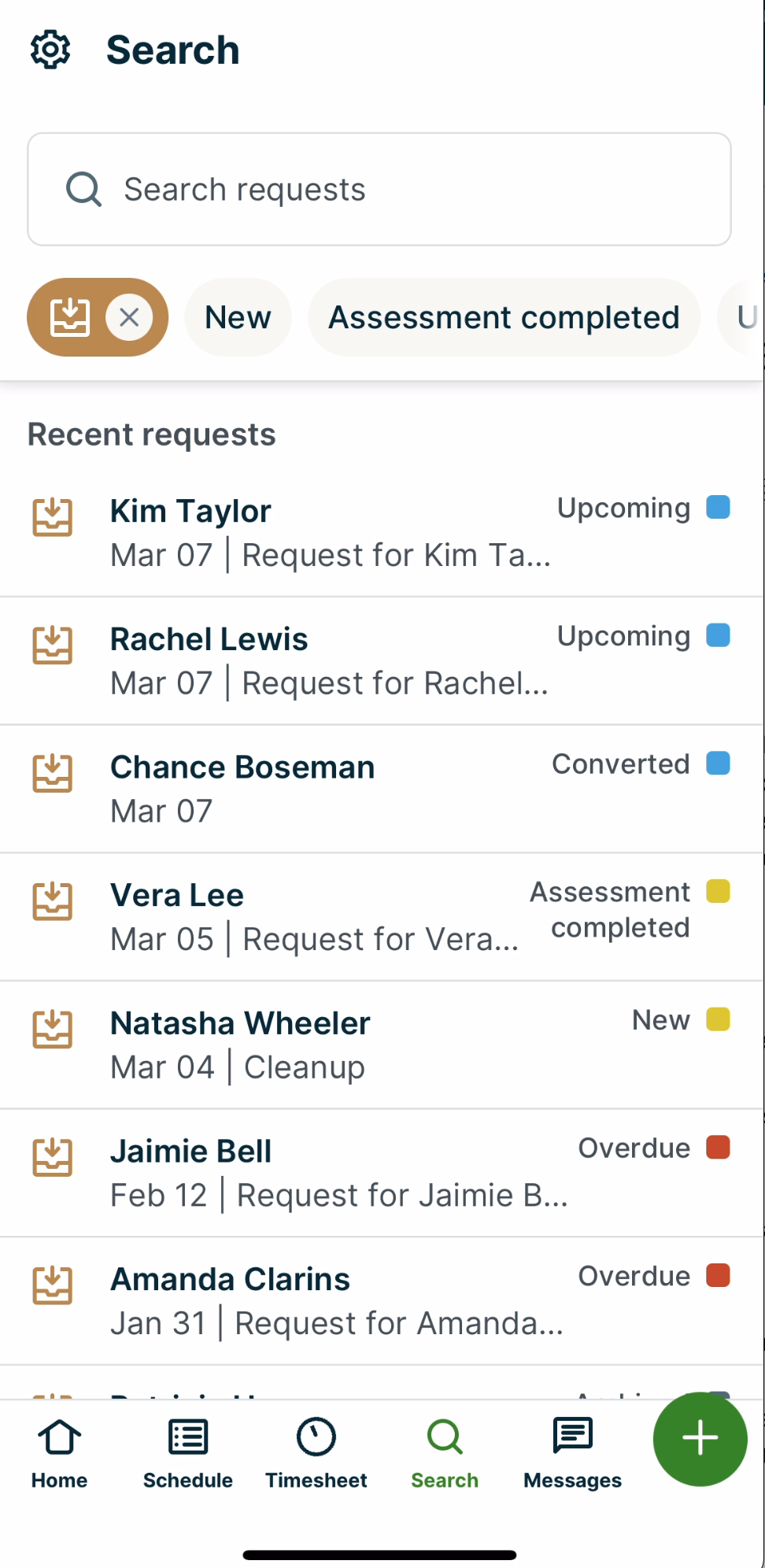Tap the partially visible filter chip at right edge
This screenshot has width=765, height=1568.
748,317
